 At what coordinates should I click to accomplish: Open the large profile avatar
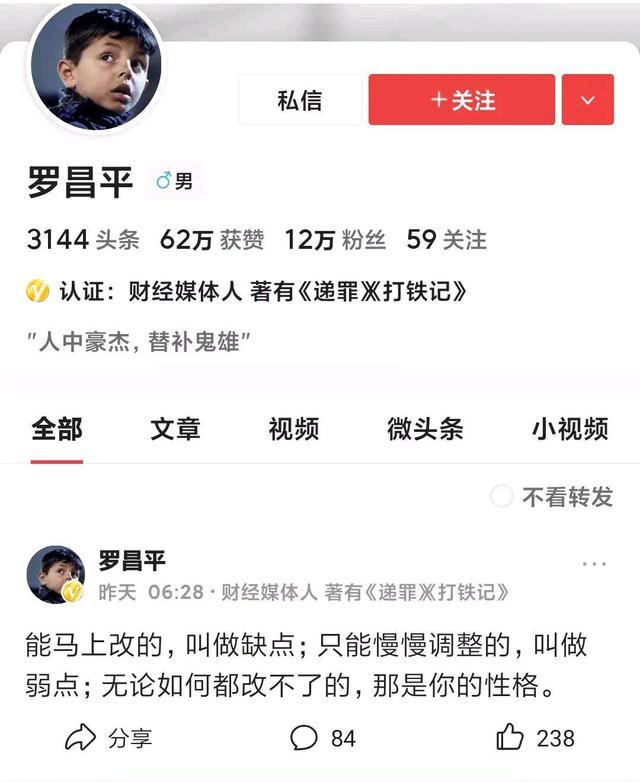(x=97, y=67)
